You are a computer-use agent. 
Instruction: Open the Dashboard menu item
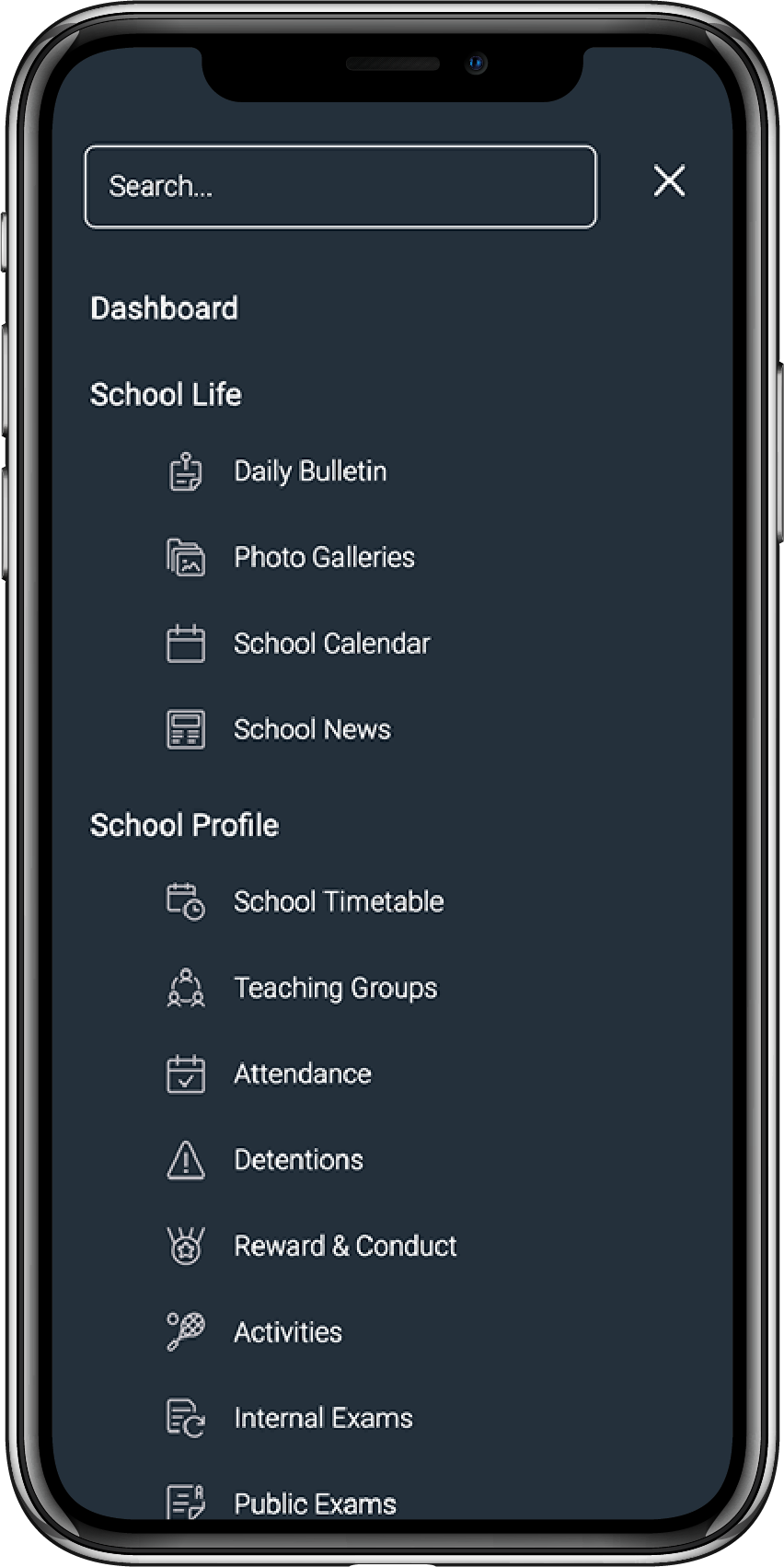pos(164,308)
